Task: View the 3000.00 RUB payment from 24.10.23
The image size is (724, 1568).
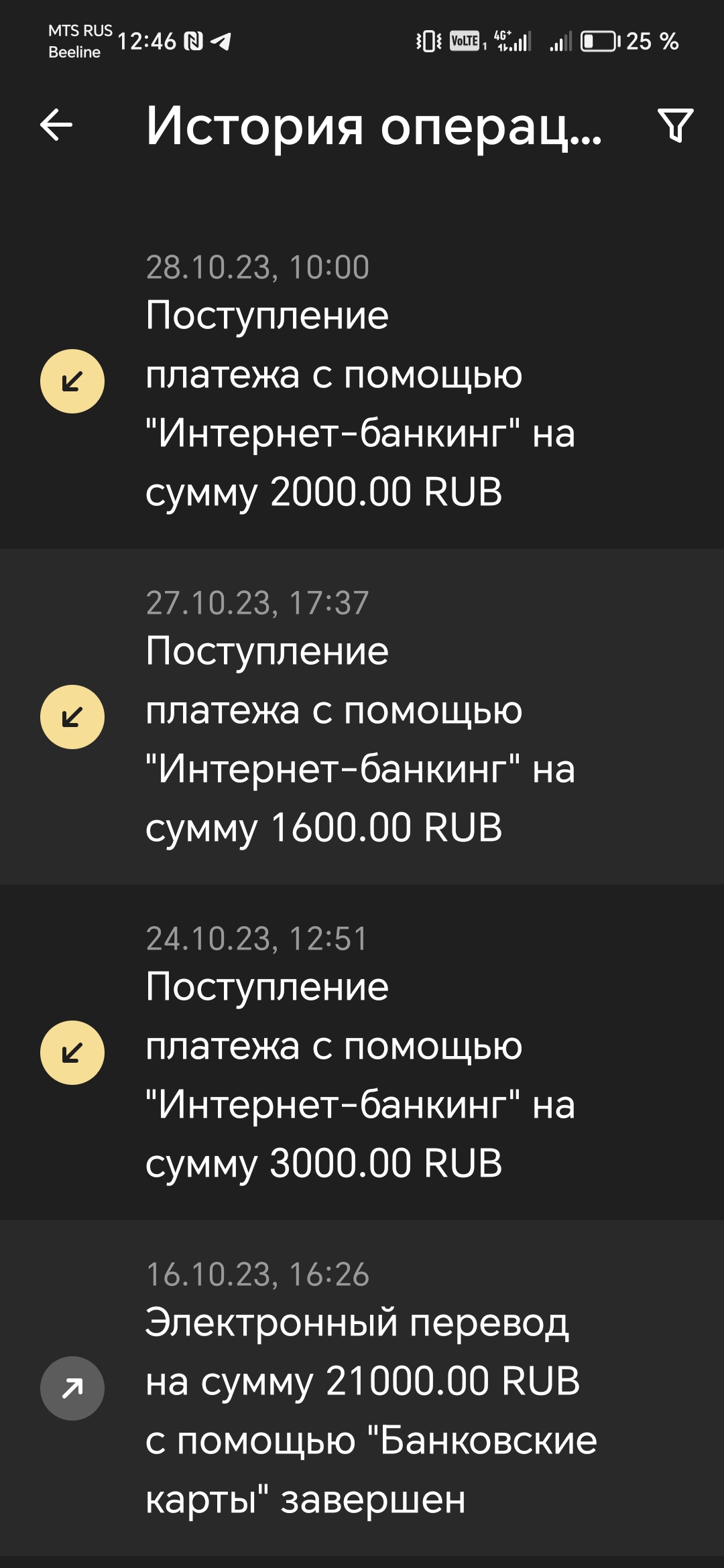Action: 362,1052
